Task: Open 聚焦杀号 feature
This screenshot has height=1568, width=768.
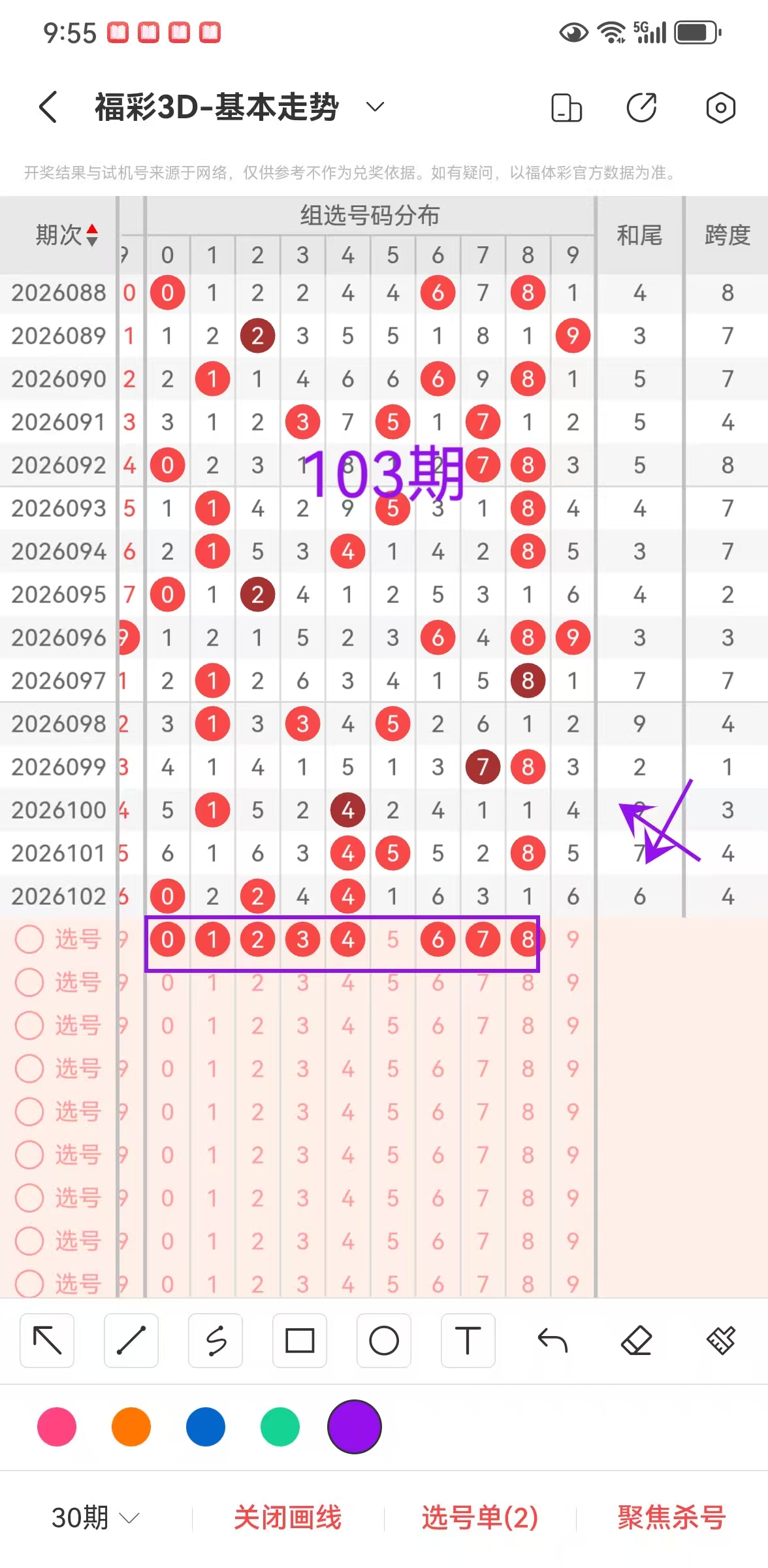Action: coord(671,1517)
